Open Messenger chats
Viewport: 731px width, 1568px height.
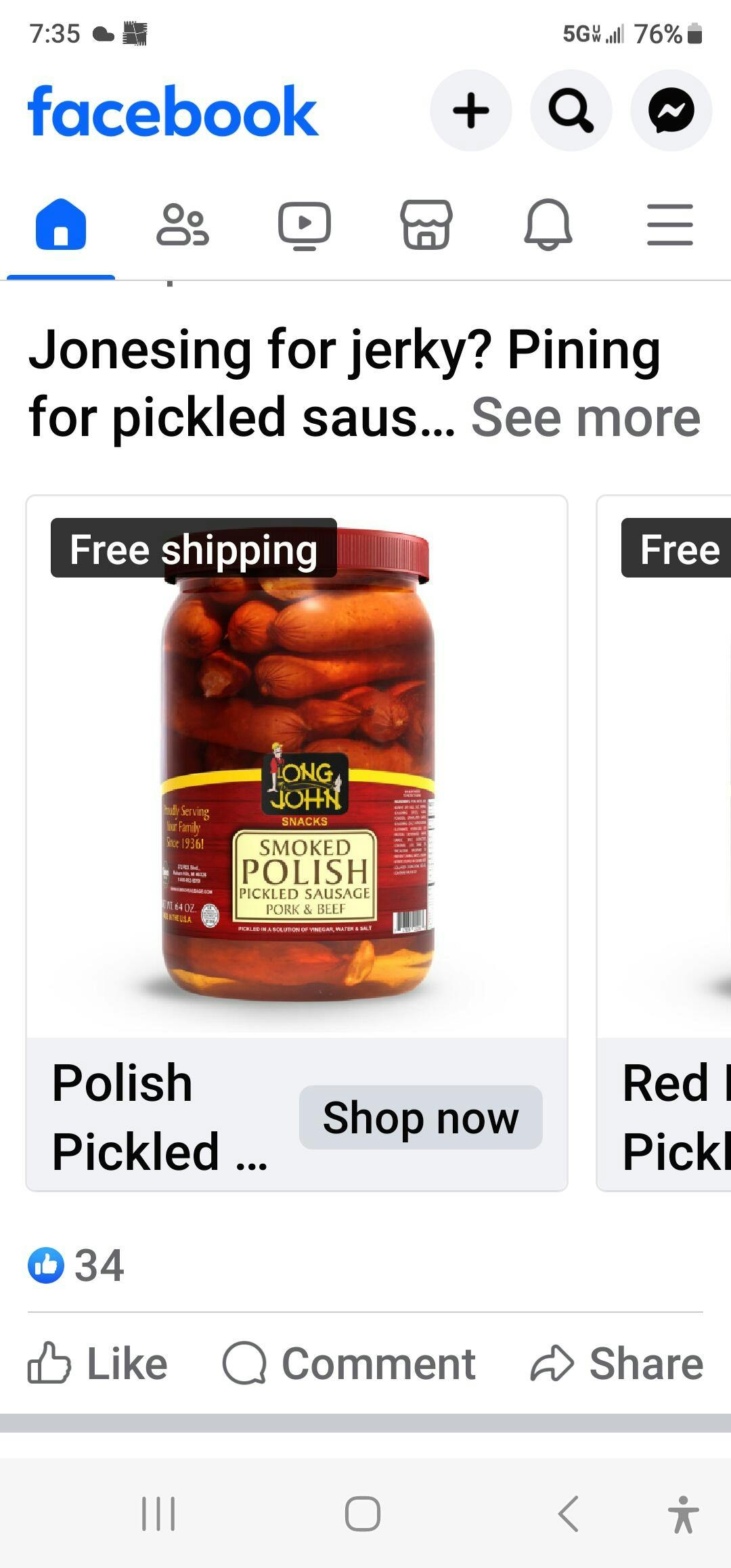pos(671,110)
